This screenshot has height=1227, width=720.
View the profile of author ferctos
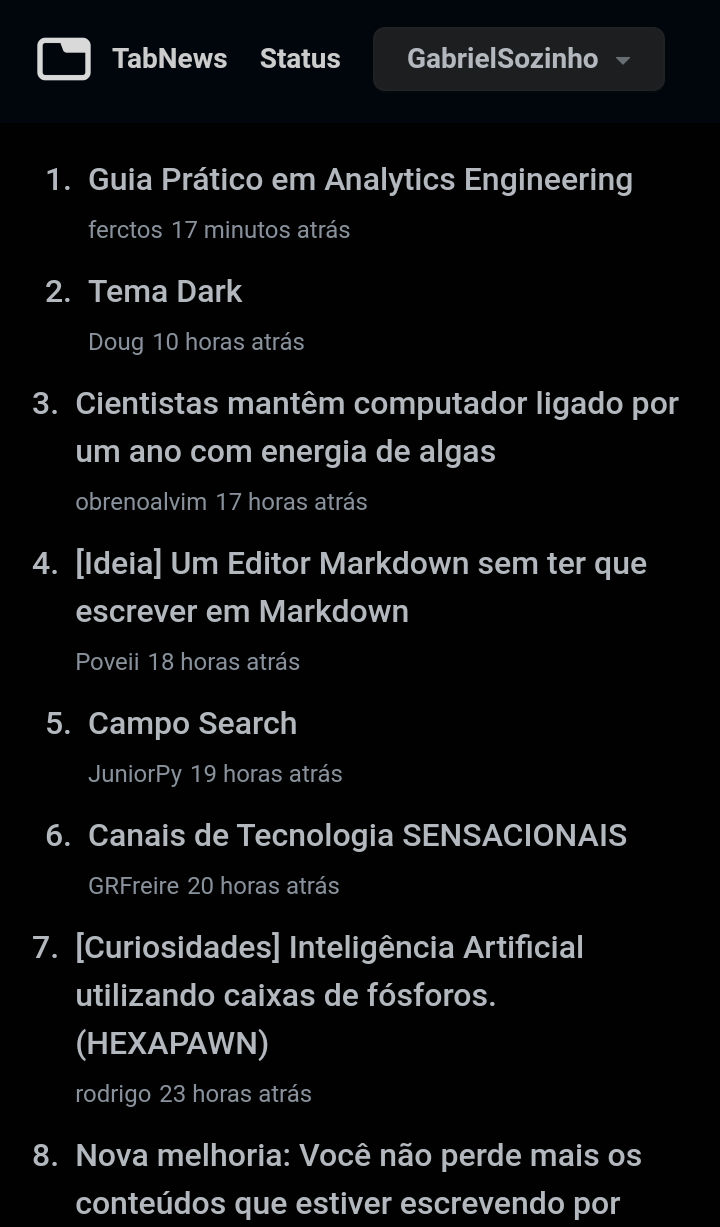tap(125, 230)
